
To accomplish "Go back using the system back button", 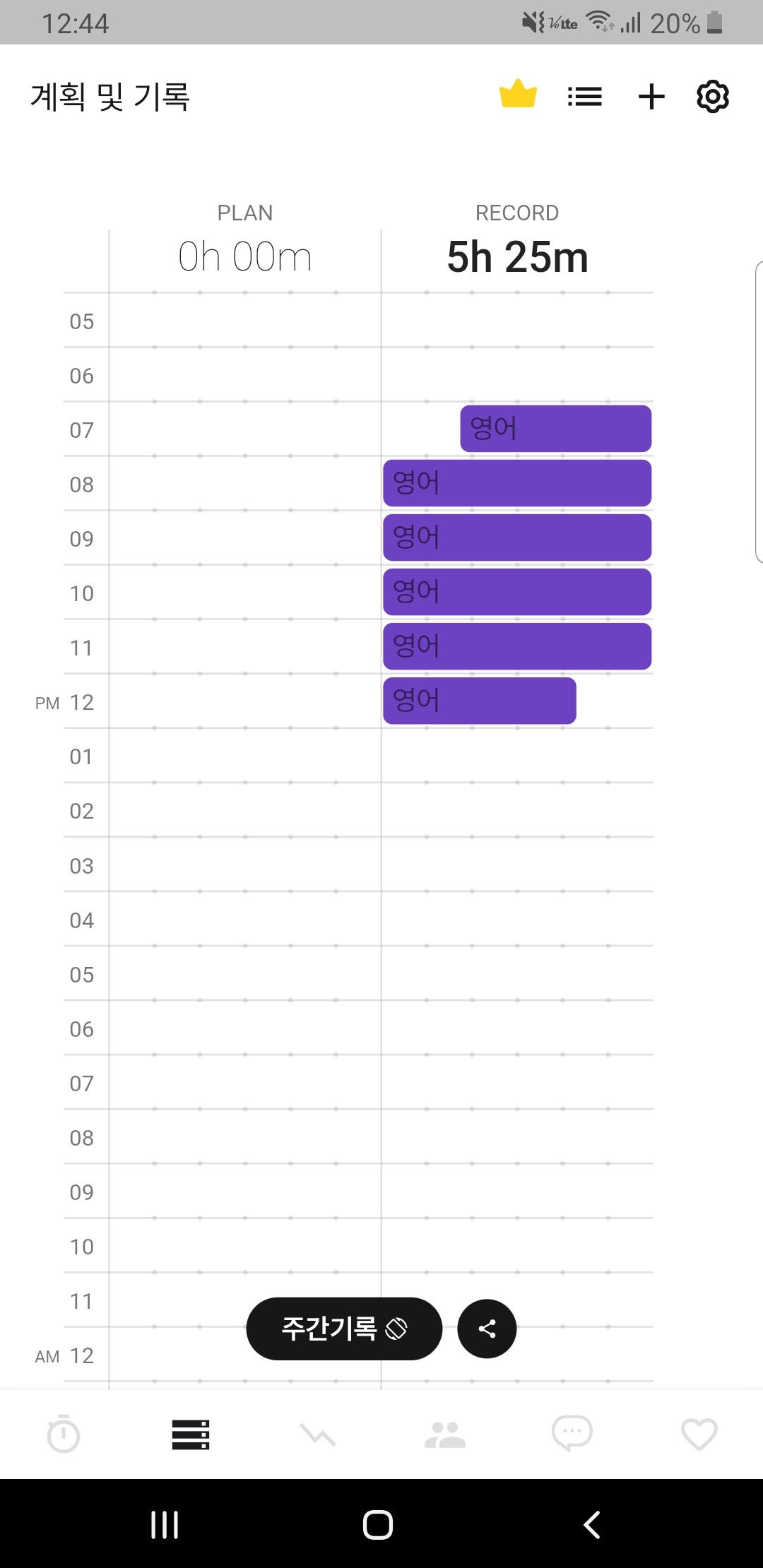I will coord(592,1524).
